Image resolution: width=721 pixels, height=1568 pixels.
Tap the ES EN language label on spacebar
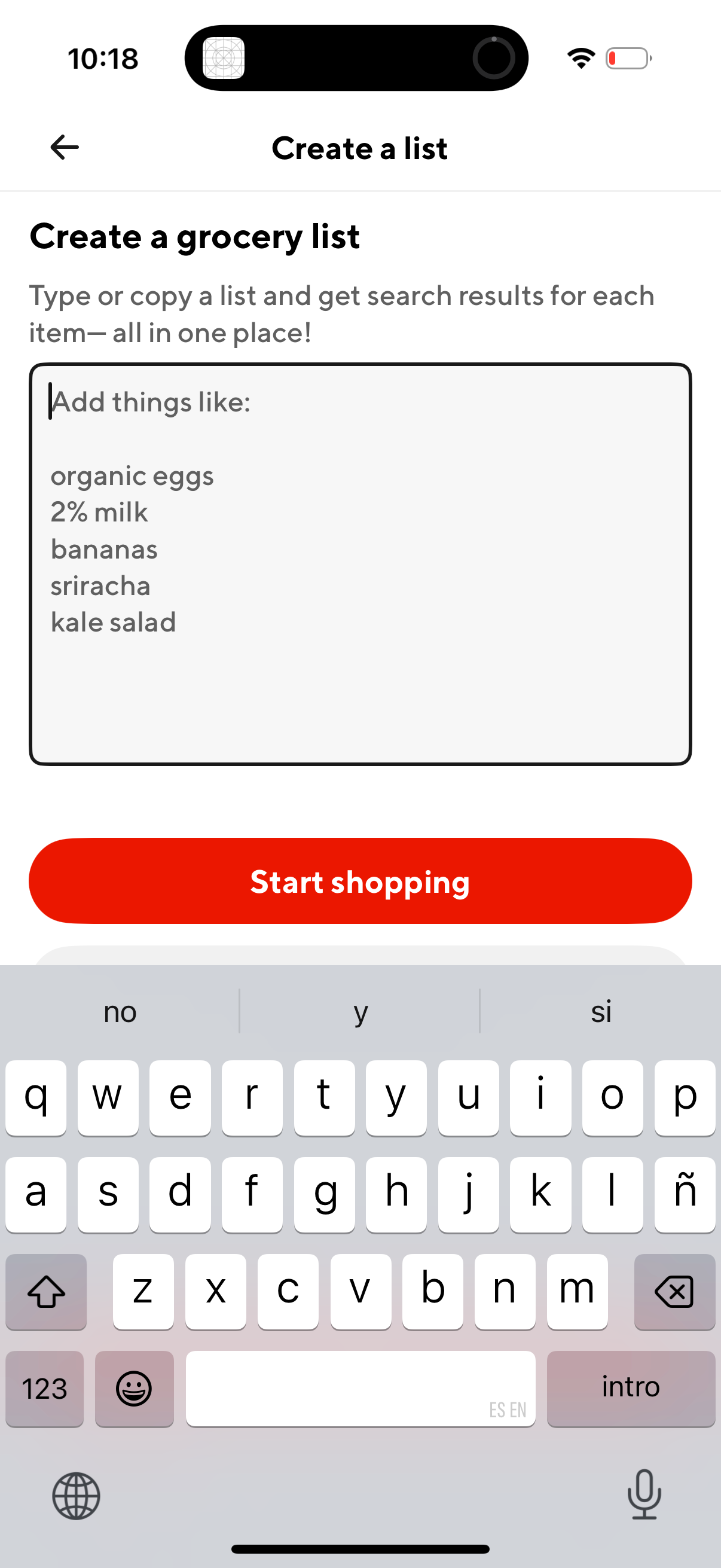(x=509, y=1410)
